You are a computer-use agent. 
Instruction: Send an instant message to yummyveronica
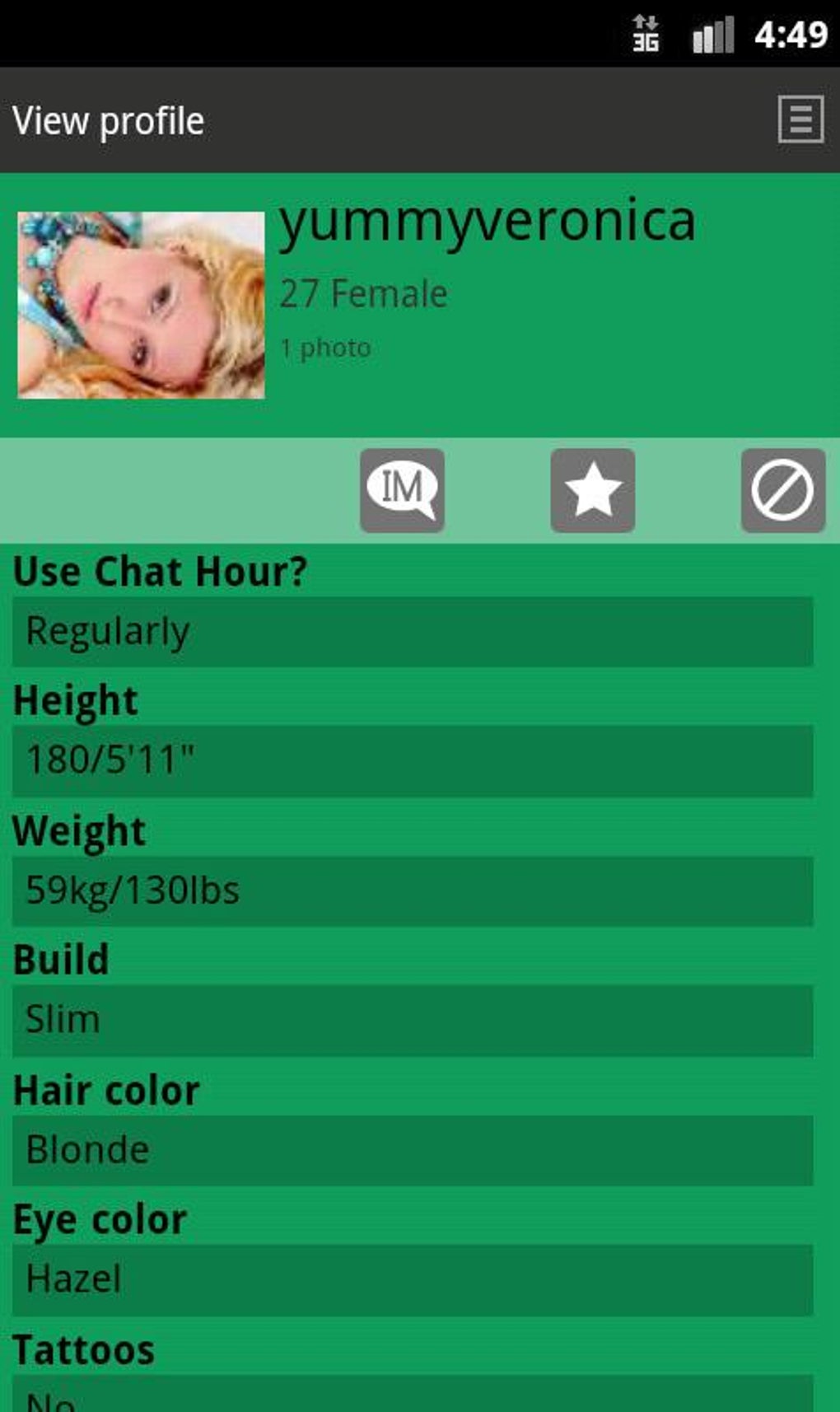(x=402, y=490)
